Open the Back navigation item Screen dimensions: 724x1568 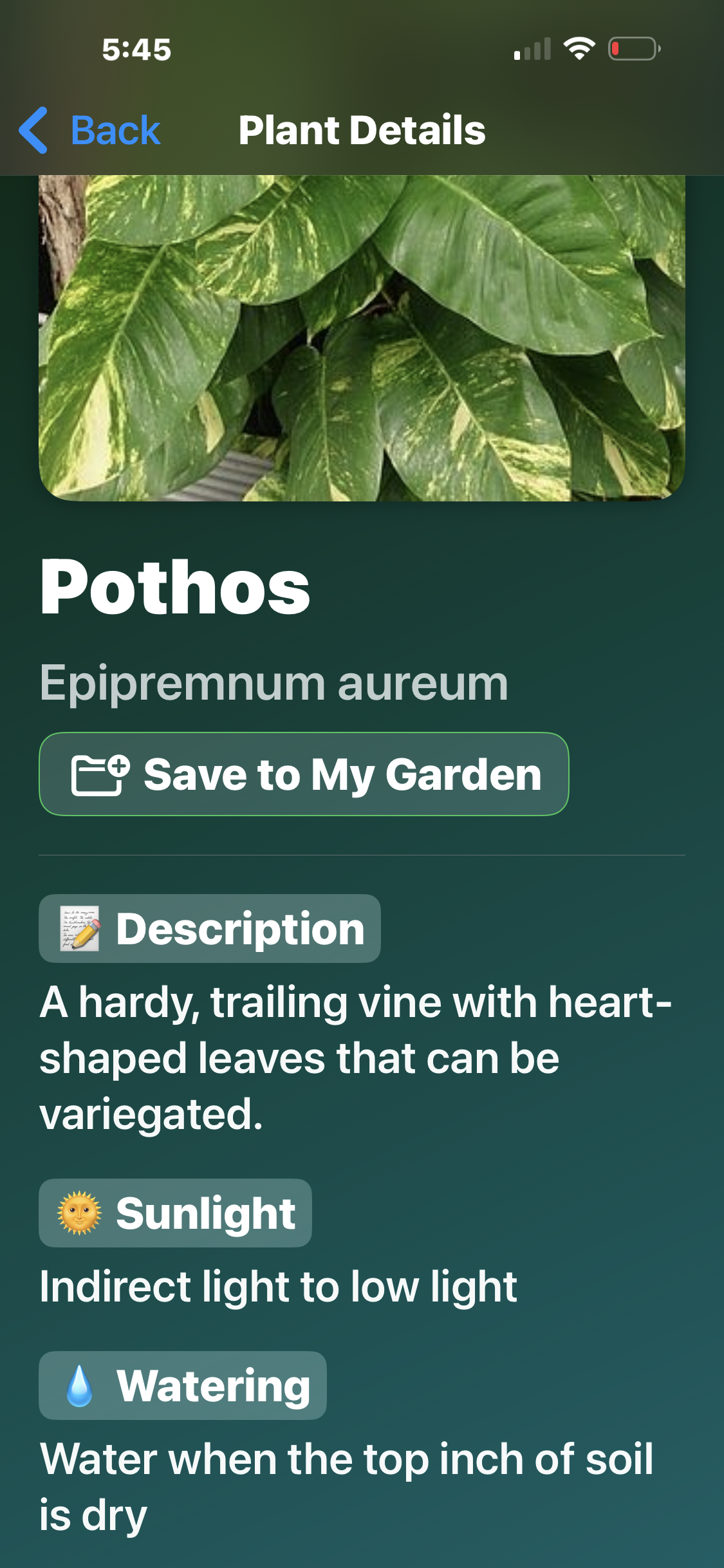pos(91,131)
